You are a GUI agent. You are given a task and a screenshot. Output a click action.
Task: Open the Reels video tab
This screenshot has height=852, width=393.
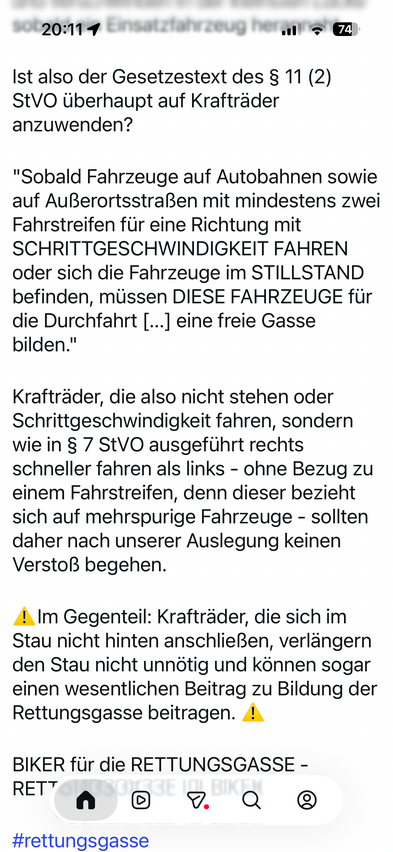[x=141, y=800]
